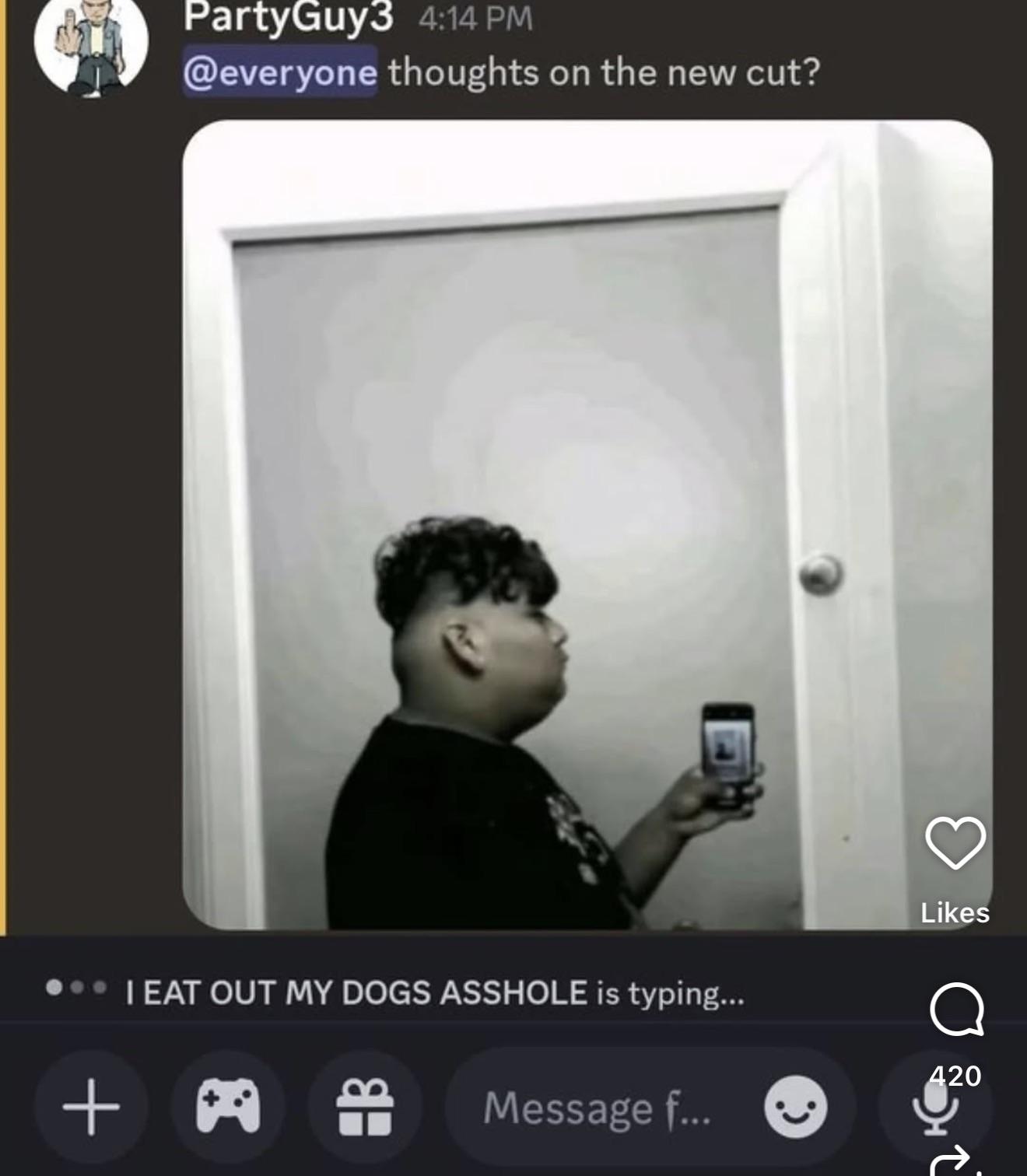Tap the Message text field
Image resolution: width=1027 pixels, height=1176 pixels.
(x=596, y=1107)
